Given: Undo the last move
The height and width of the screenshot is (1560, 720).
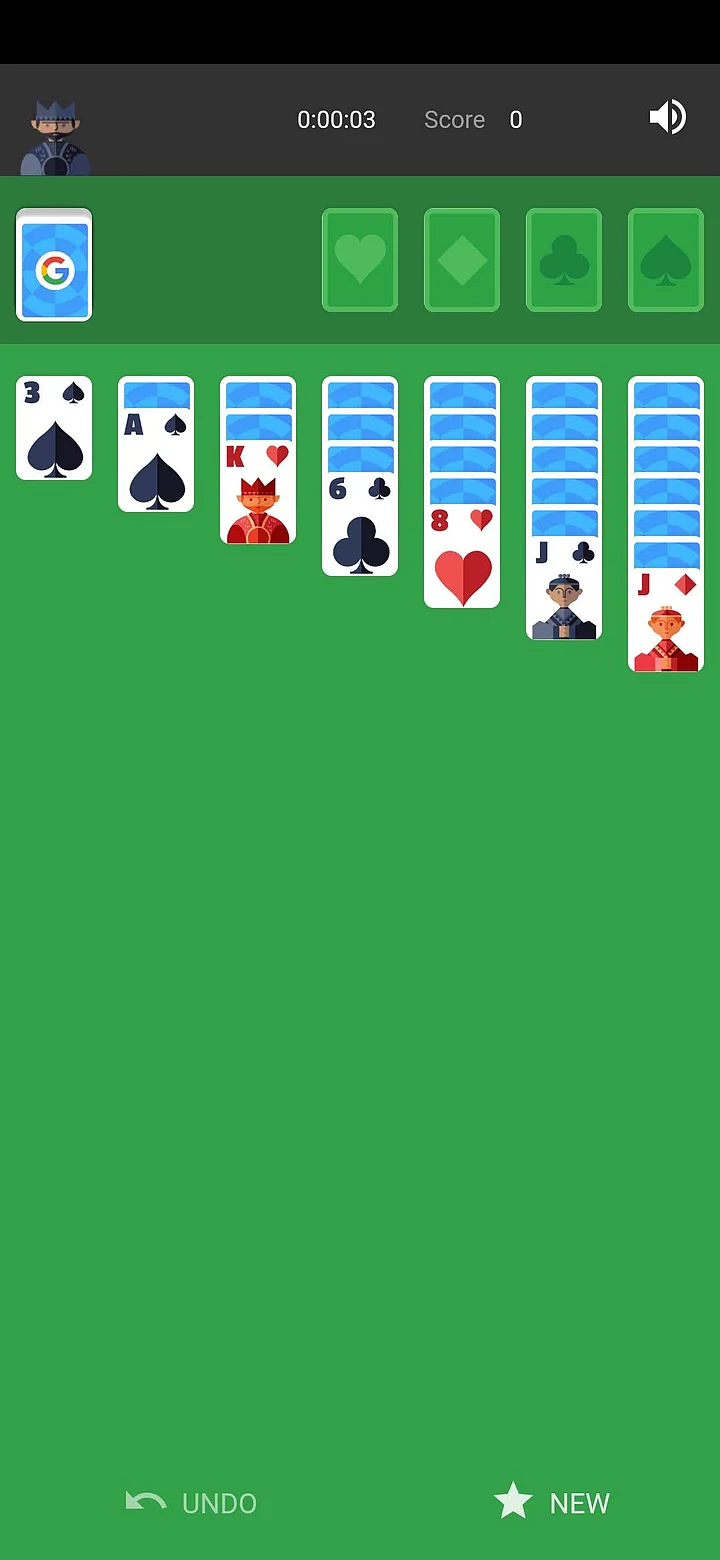Looking at the screenshot, I should tap(191, 1502).
